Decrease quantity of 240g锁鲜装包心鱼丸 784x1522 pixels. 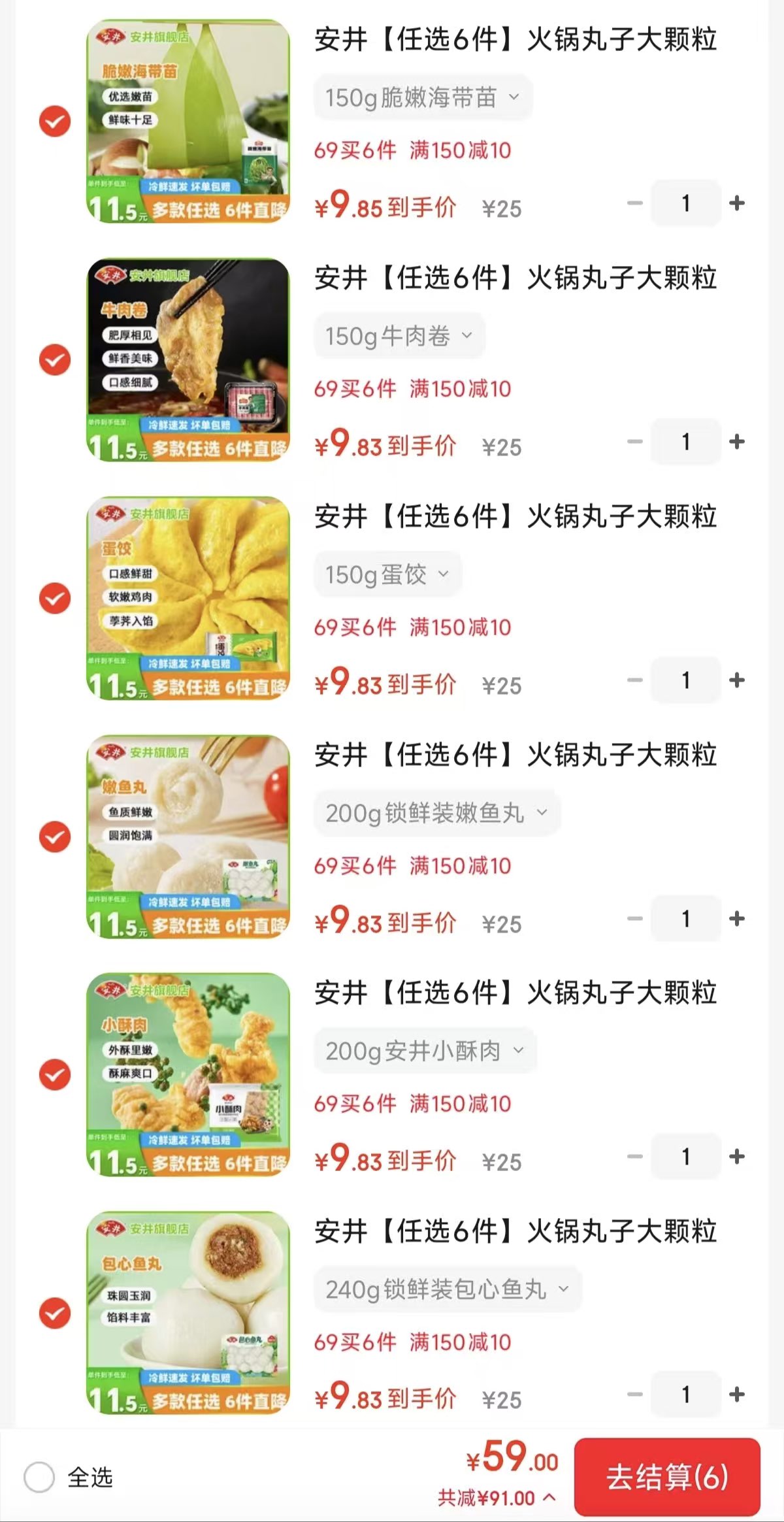coord(634,1395)
